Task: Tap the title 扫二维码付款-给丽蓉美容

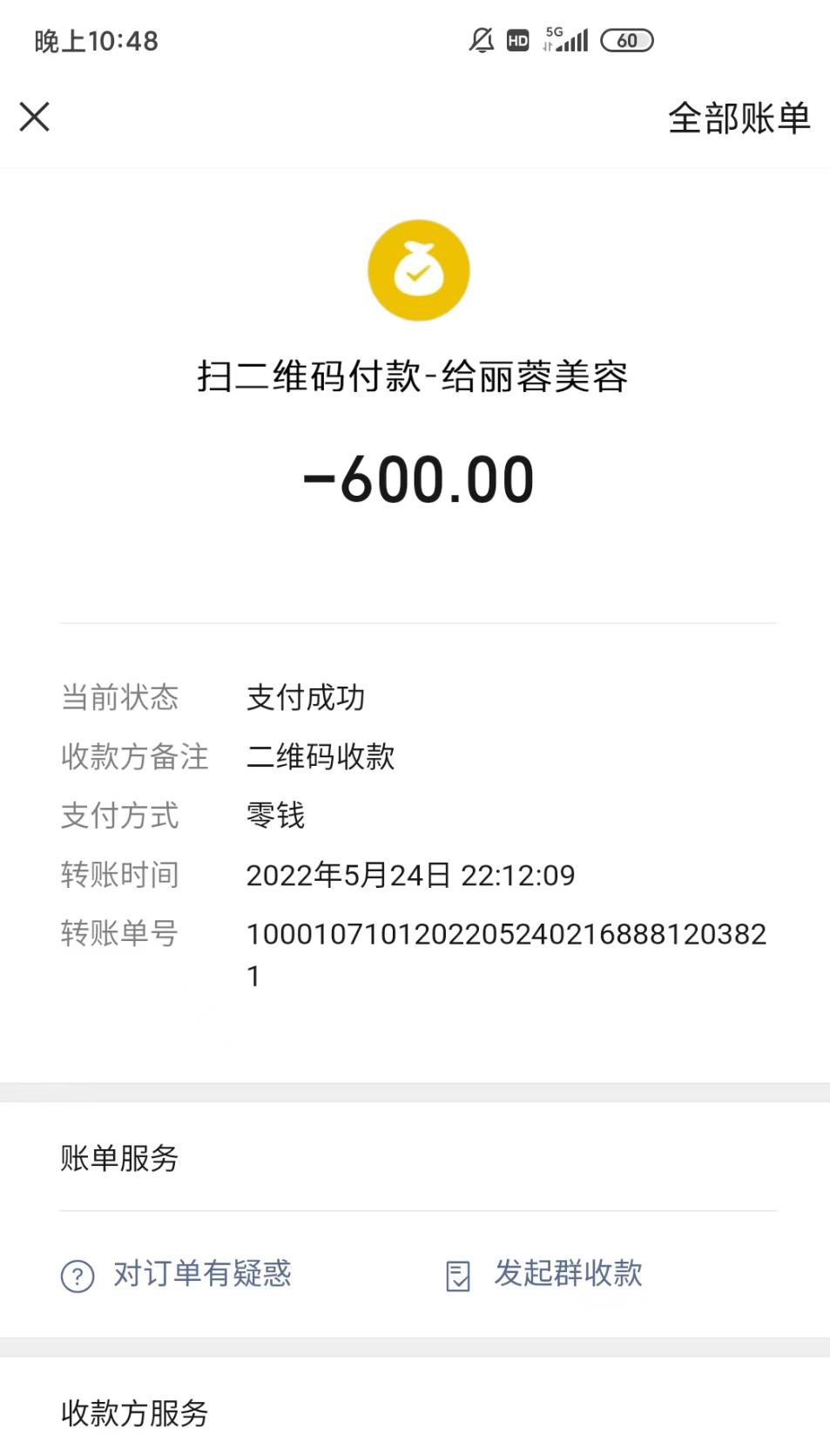Action: click(x=415, y=376)
